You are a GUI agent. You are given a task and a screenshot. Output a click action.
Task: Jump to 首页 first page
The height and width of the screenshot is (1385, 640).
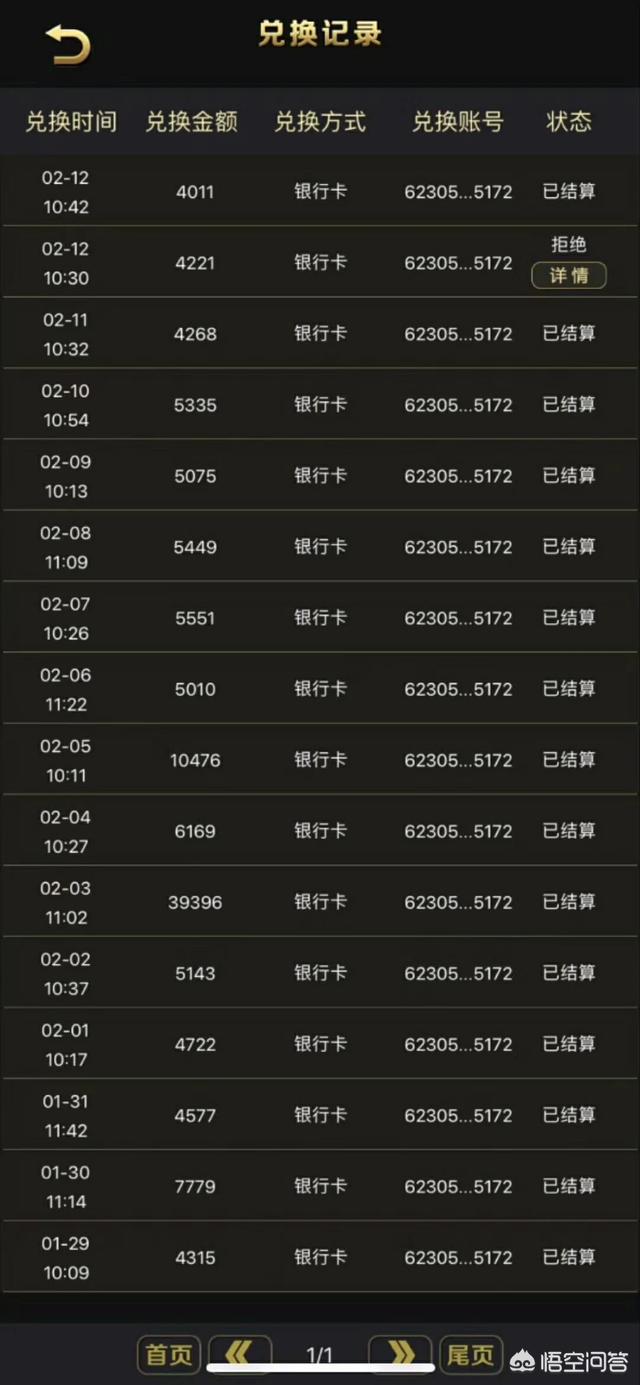pos(169,1355)
